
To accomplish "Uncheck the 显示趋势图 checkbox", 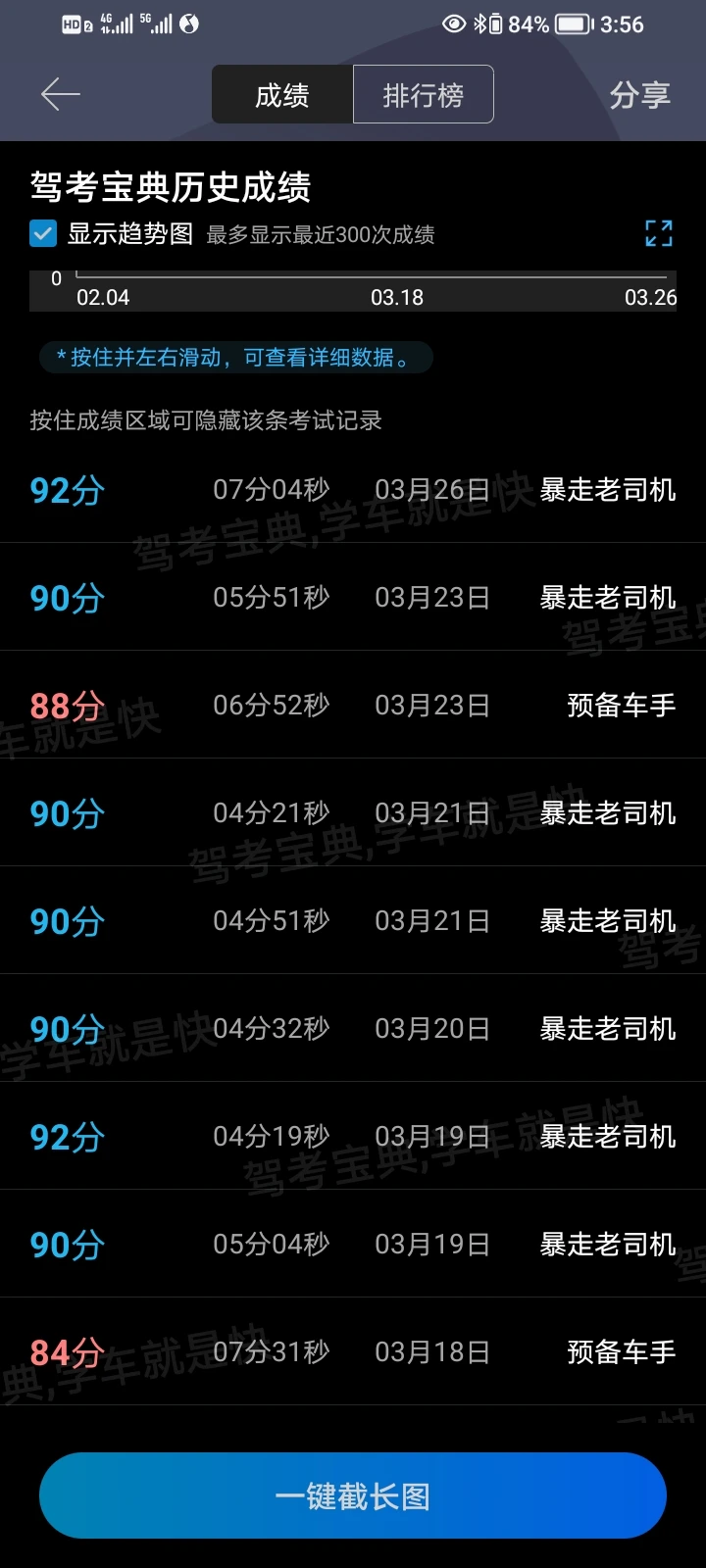I will (x=43, y=233).
